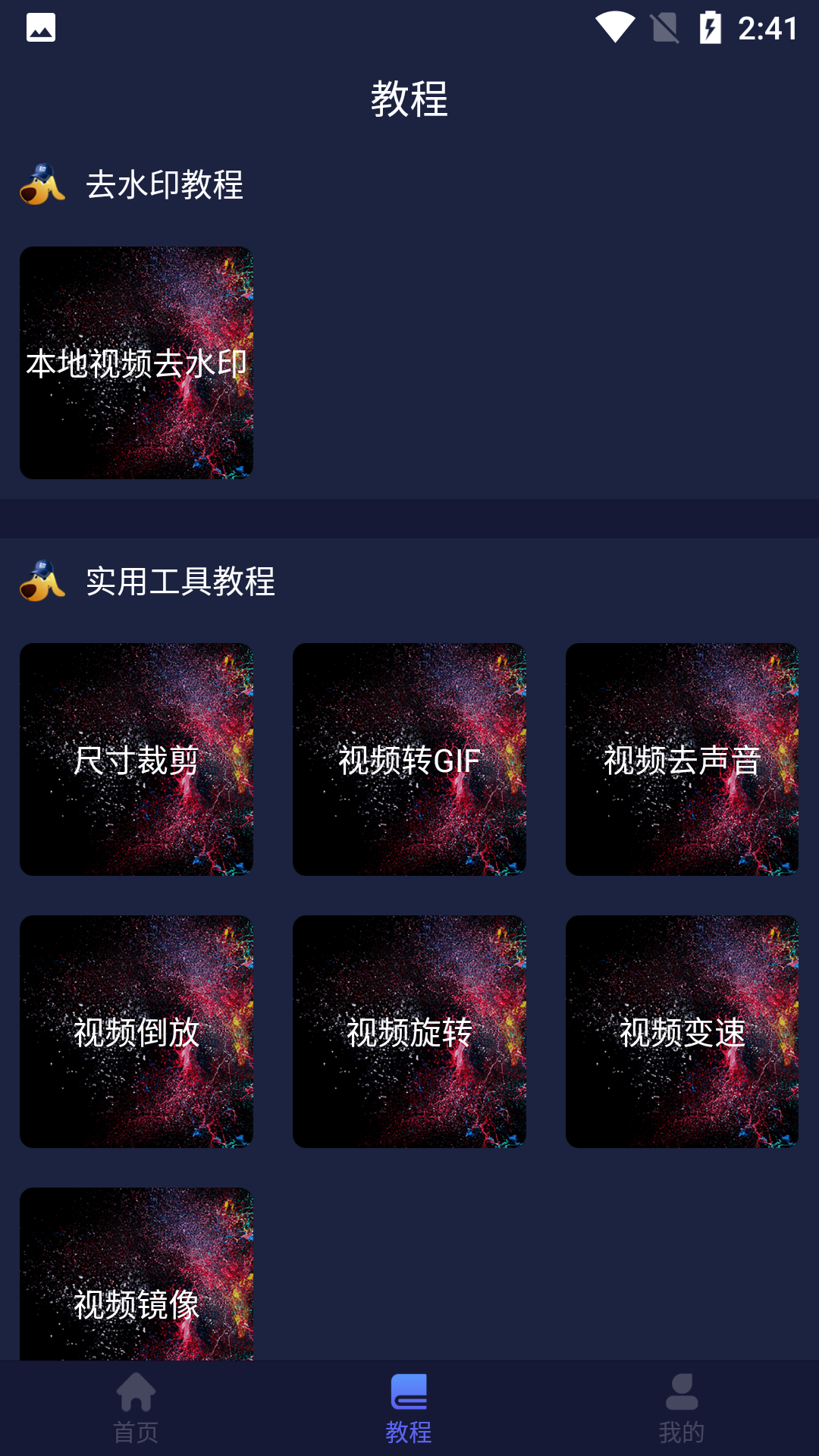Open the 视频旋转 tutorial
Screen dimensions: 819x1456
click(409, 1031)
